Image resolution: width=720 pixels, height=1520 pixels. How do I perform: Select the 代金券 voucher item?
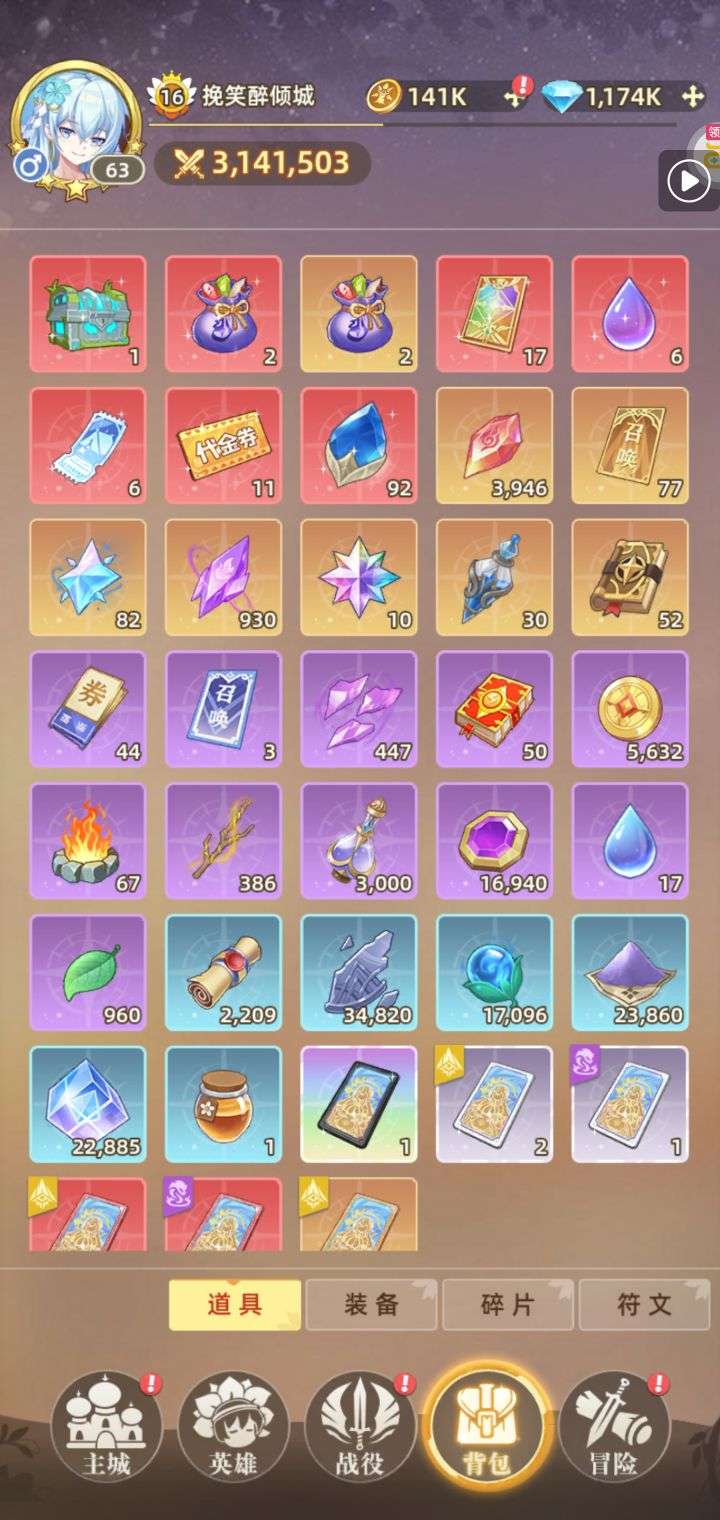[223, 446]
